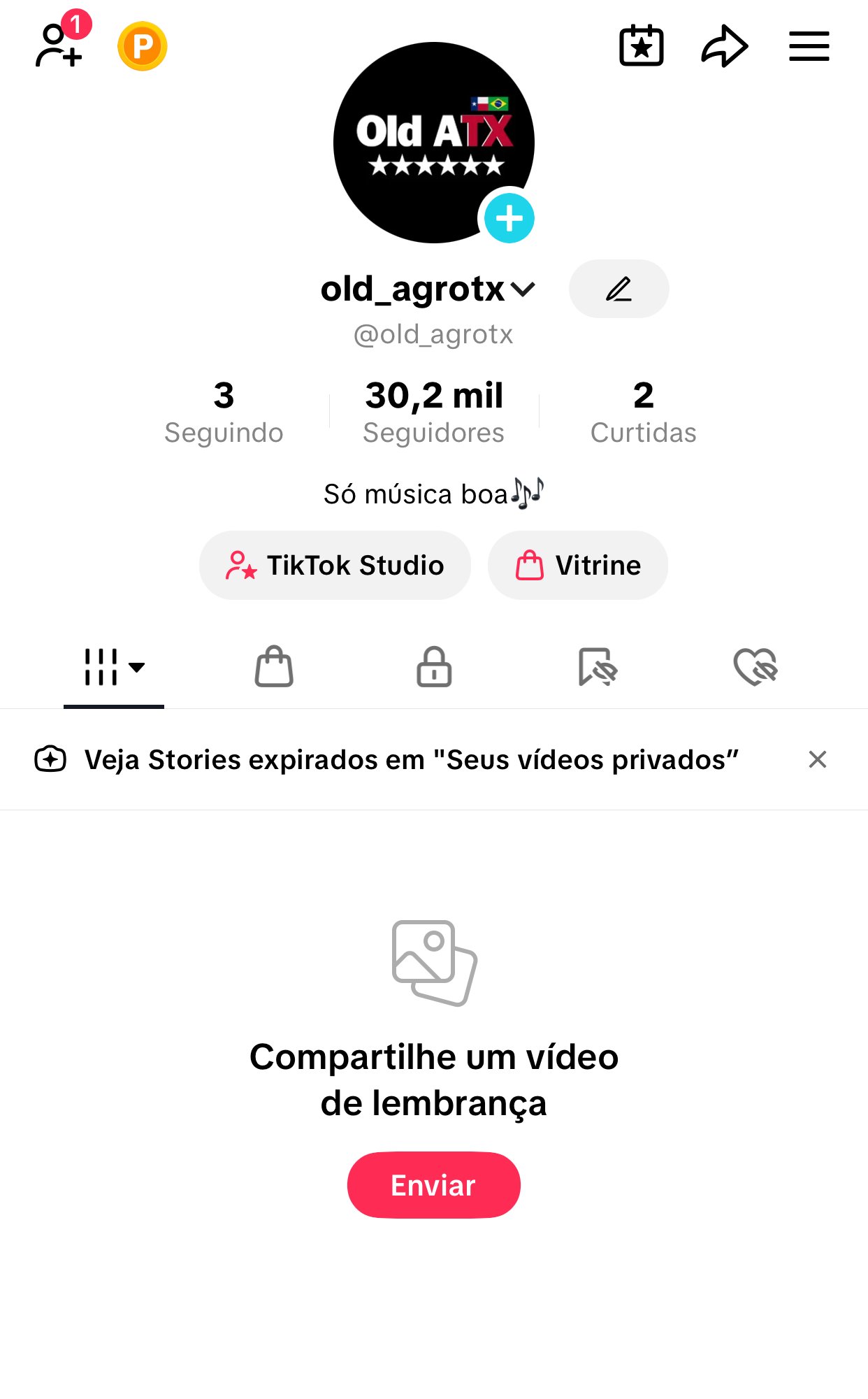Image resolution: width=868 pixels, height=1399 pixels.
Task: Tap the orange P coin badge
Action: (143, 46)
